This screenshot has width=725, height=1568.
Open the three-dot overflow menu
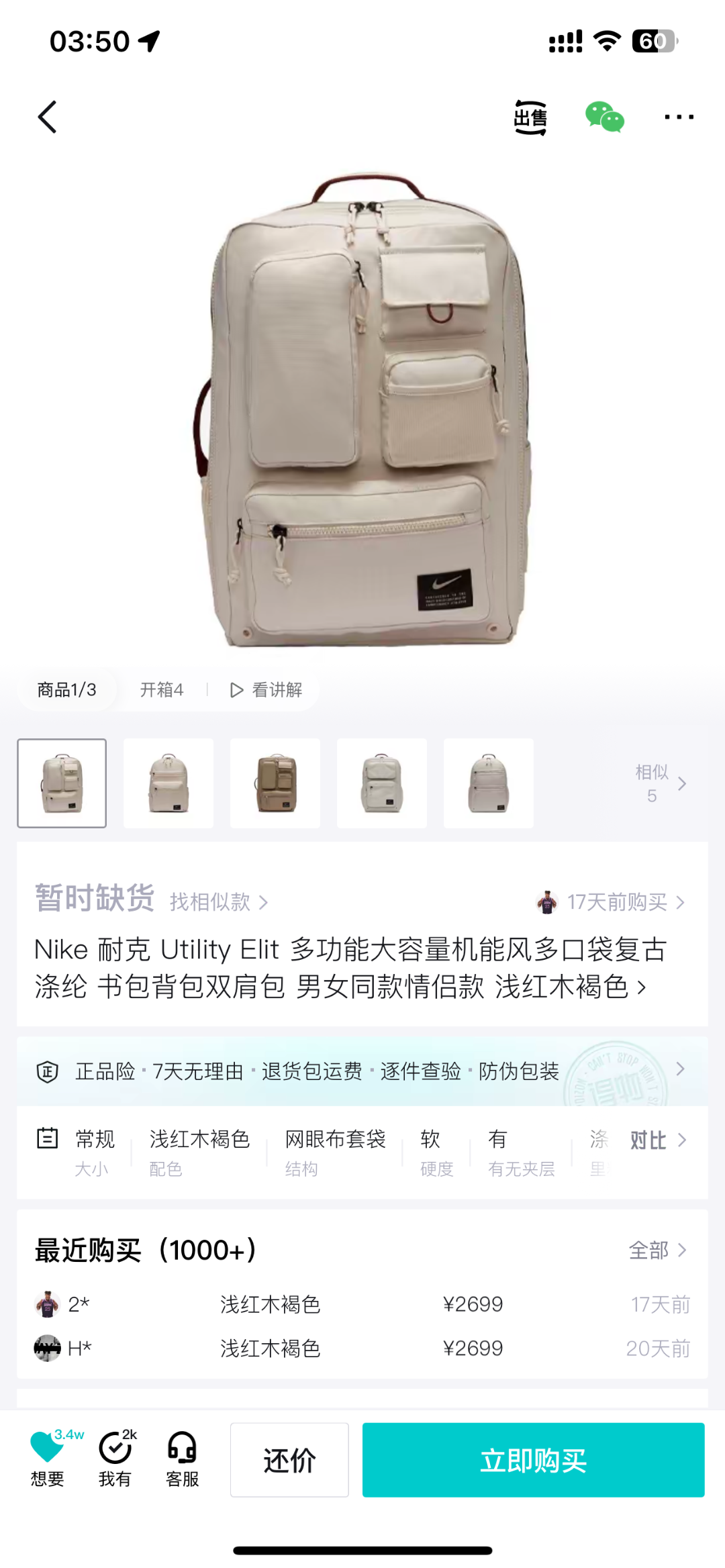pyautogui.click(x=678, y=117)
